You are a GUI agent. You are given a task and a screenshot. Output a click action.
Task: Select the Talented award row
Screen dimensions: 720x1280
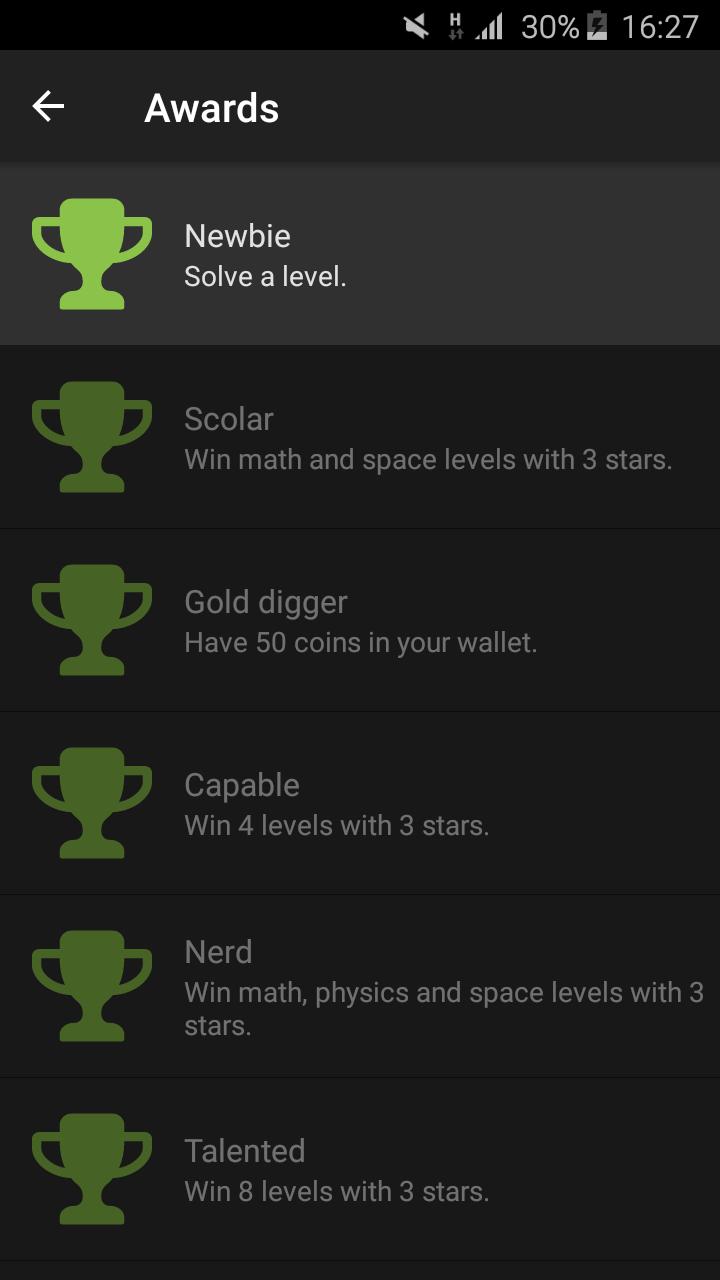pos(360,1170)
